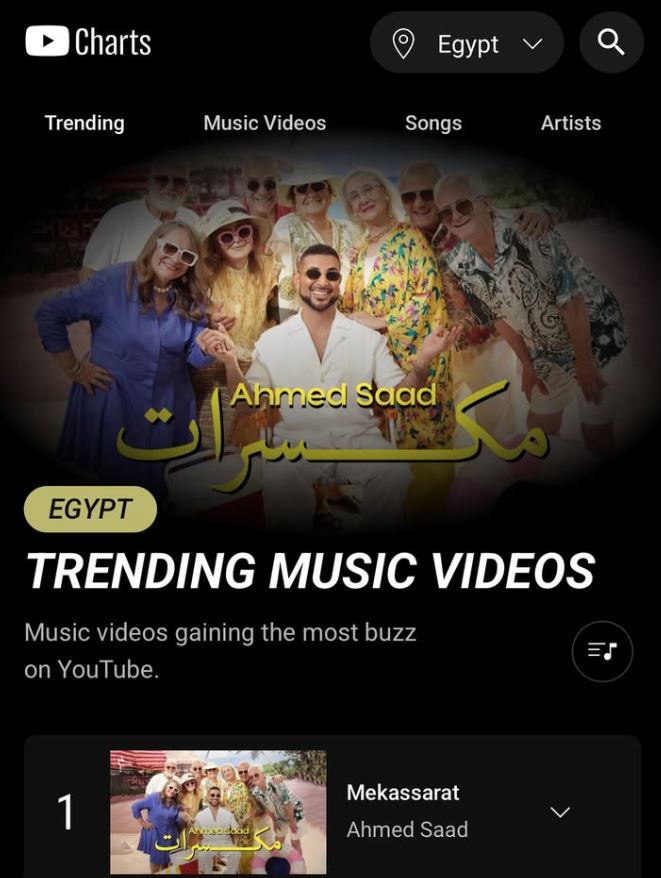
Task: Switch to the Artists tab
Action: [571, 123]
